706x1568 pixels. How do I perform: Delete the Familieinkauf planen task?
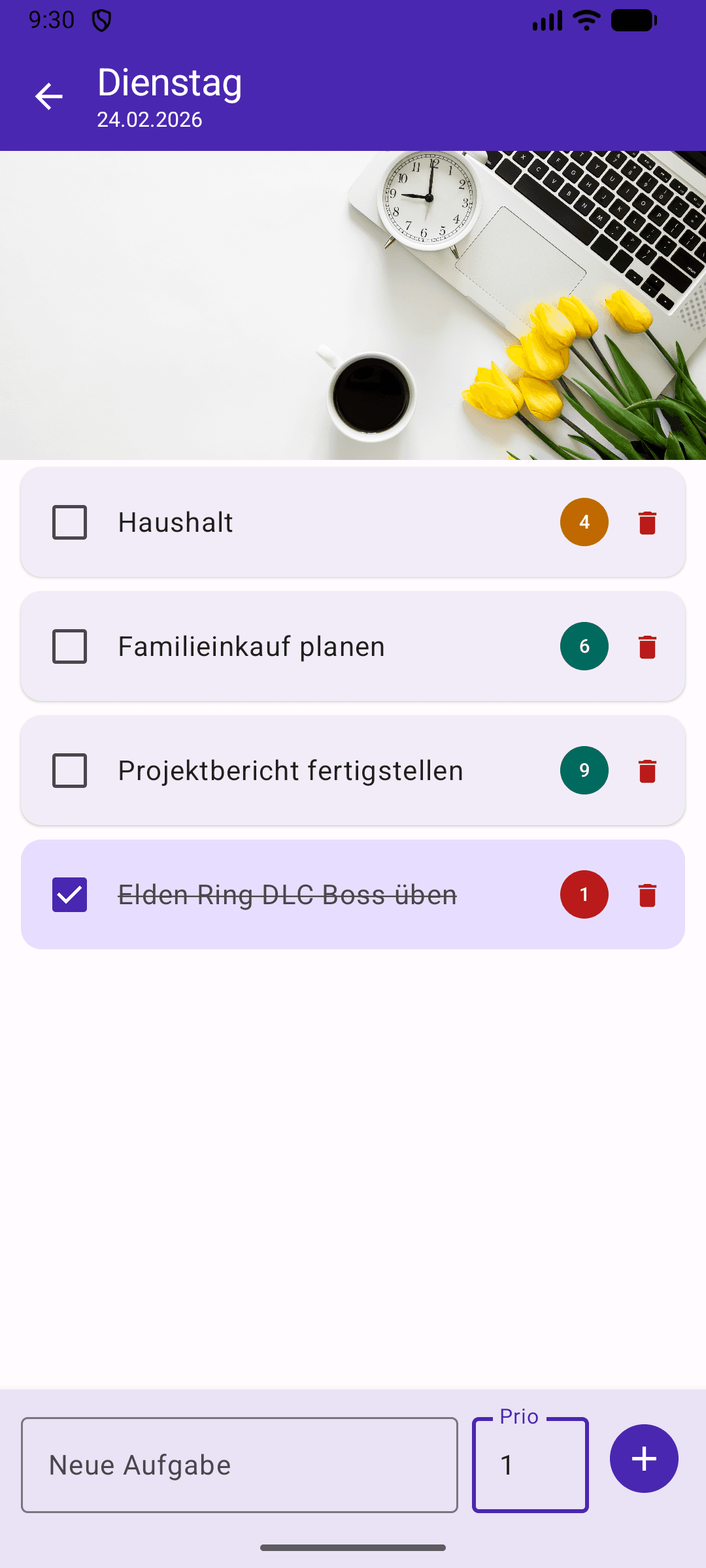(647, 645)
